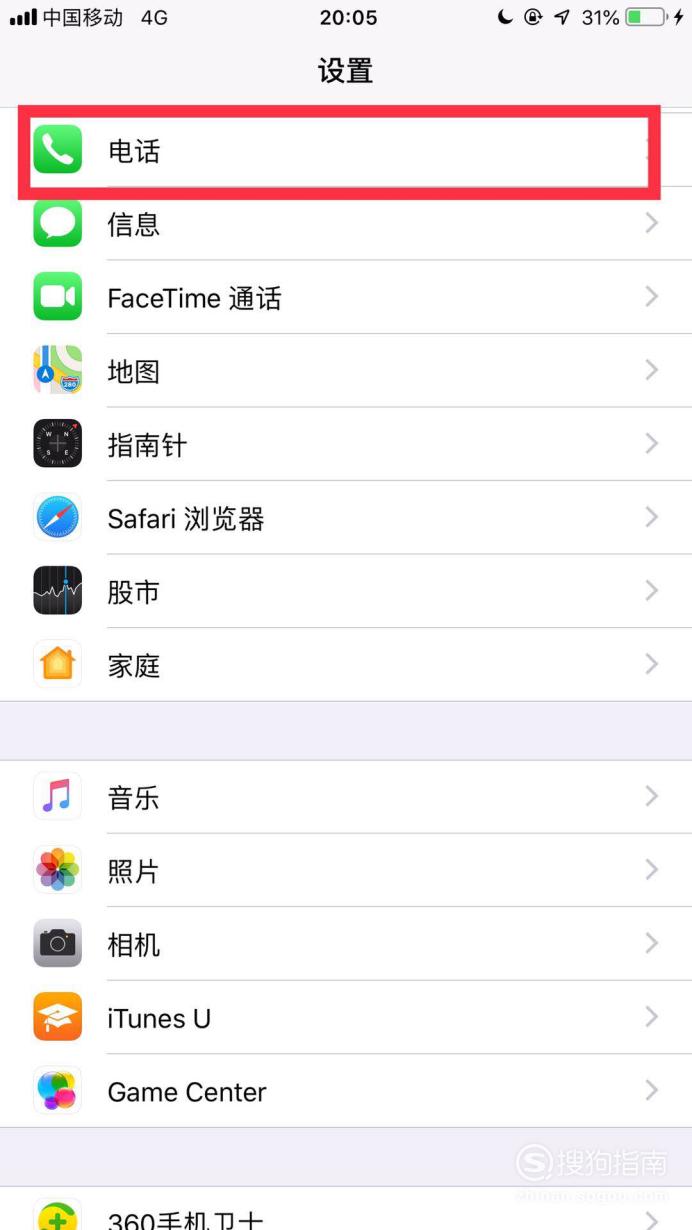
Task: Open 360手机卫士 app settings
Action: [346, 1210]
